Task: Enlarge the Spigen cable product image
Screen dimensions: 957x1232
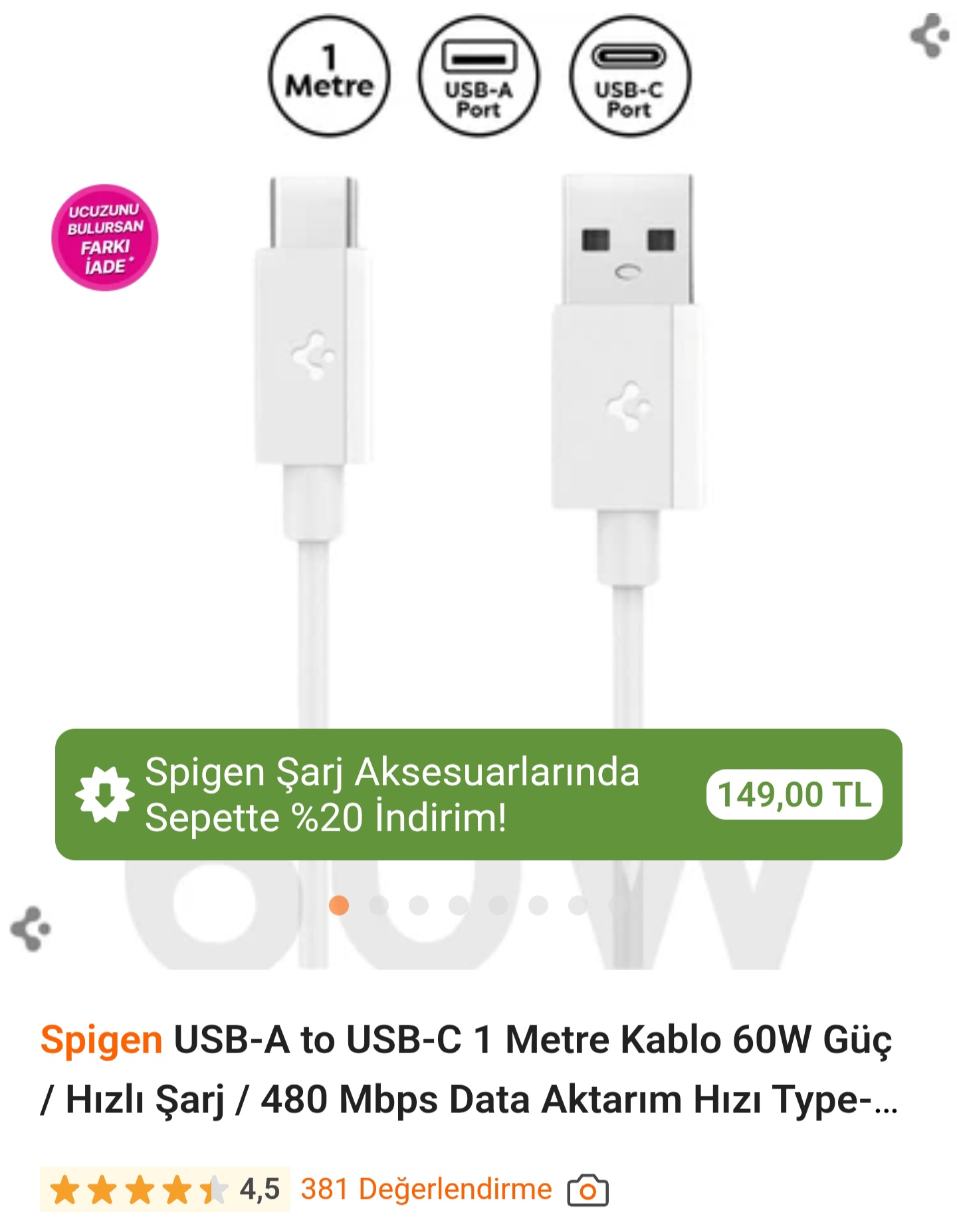Action: tap(478, 432)
